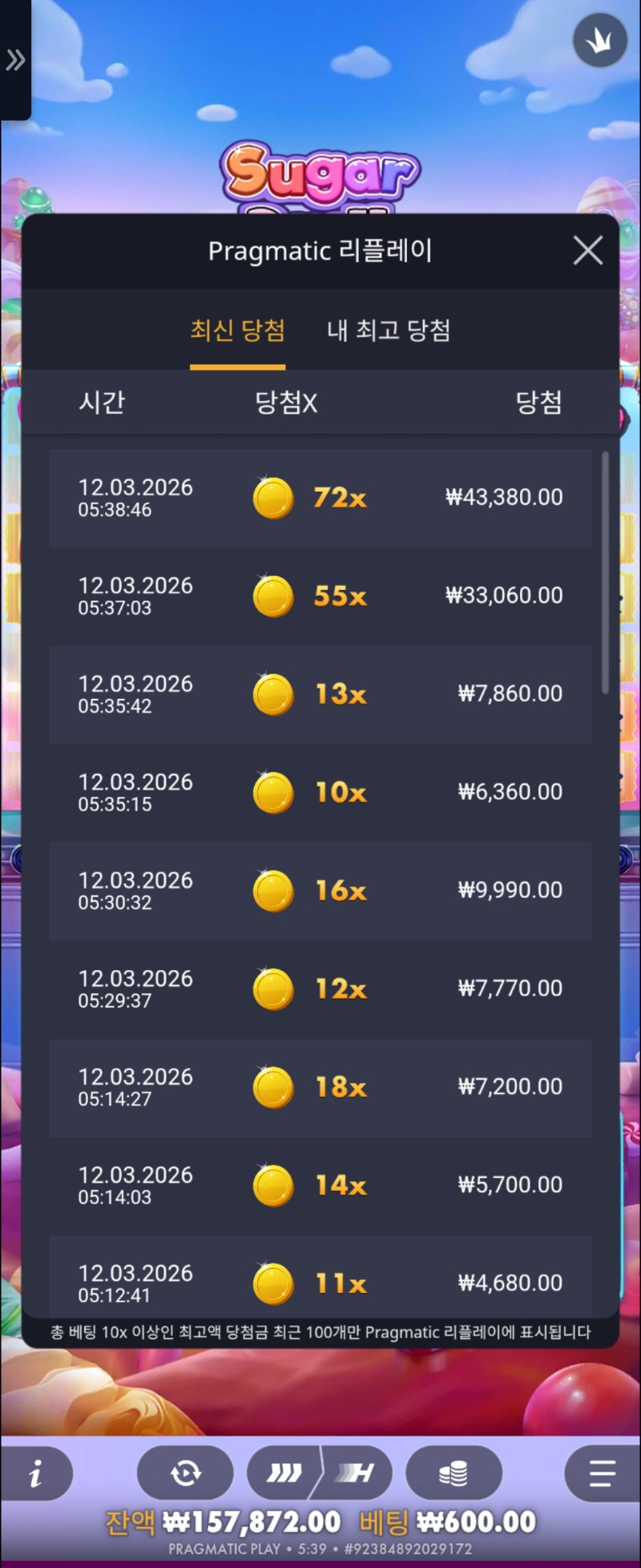View the 10x win replay from 05:35:15
The width and height of the screenshot is (641, 1568).
(x=320, y=793)
